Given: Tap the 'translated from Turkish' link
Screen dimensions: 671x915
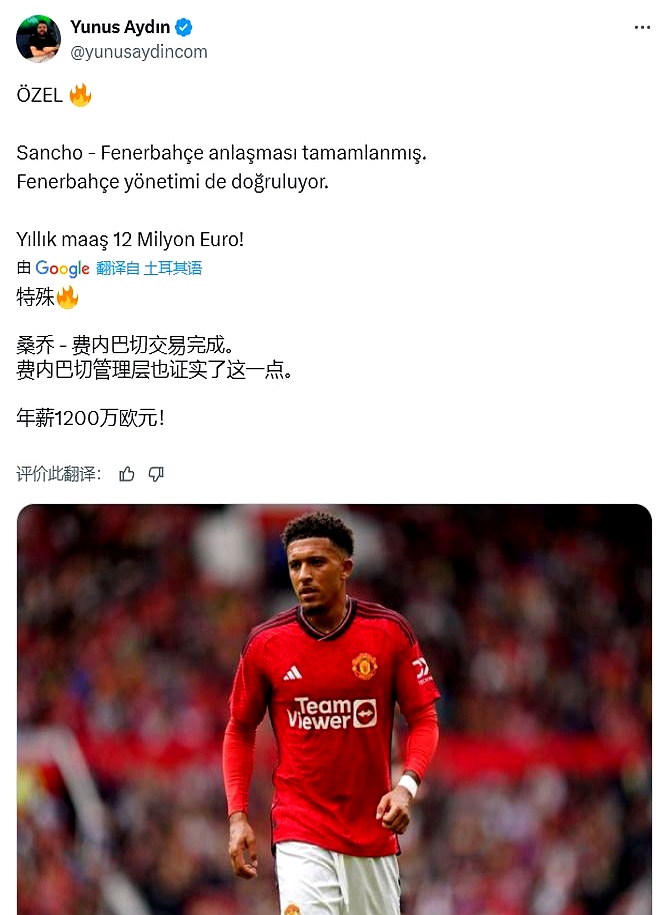Looking at the screenshot, I should [x=149, y=268].
